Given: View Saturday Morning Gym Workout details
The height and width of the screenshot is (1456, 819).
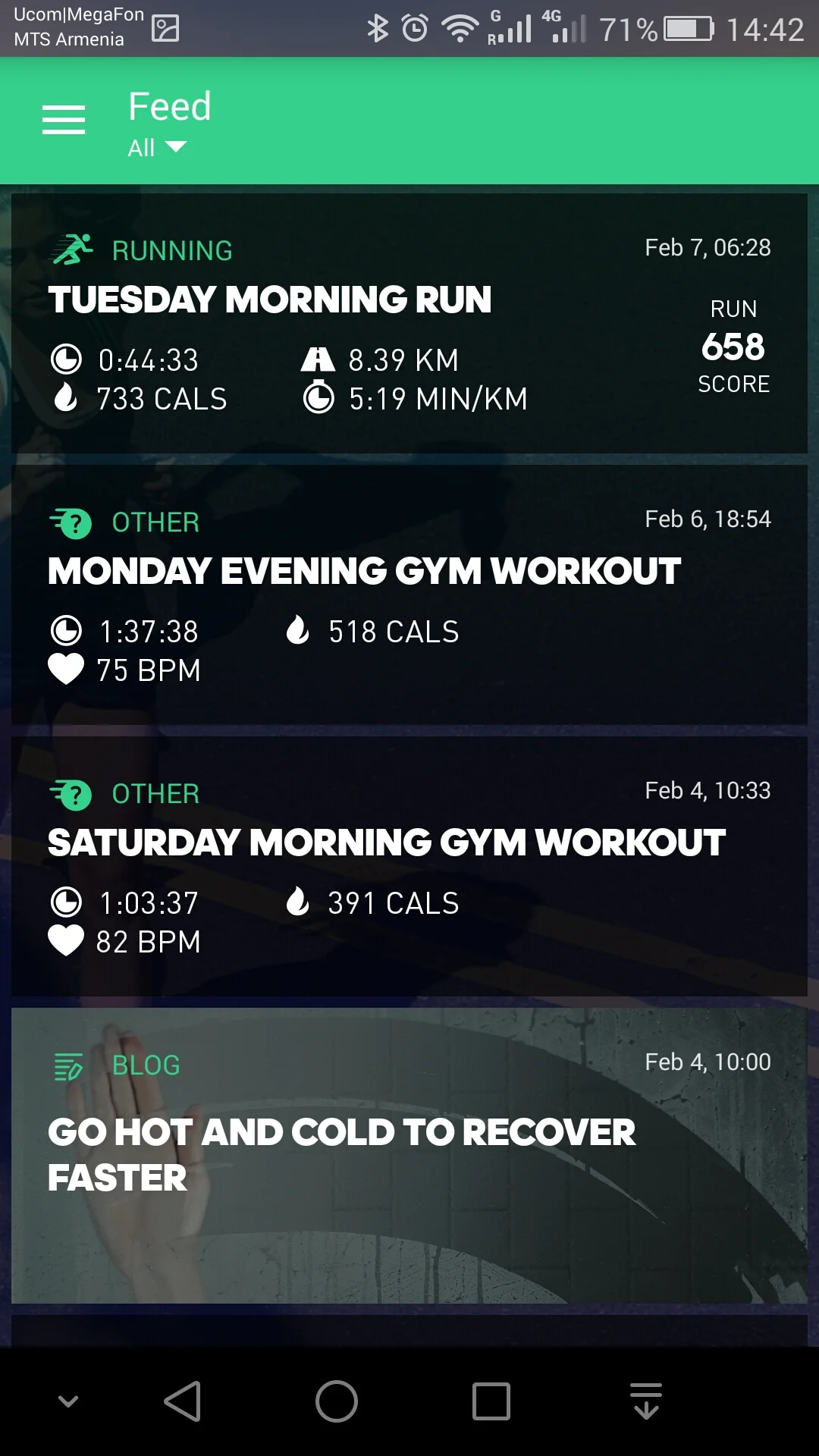Looking at the screenshot, I should 409,867.
